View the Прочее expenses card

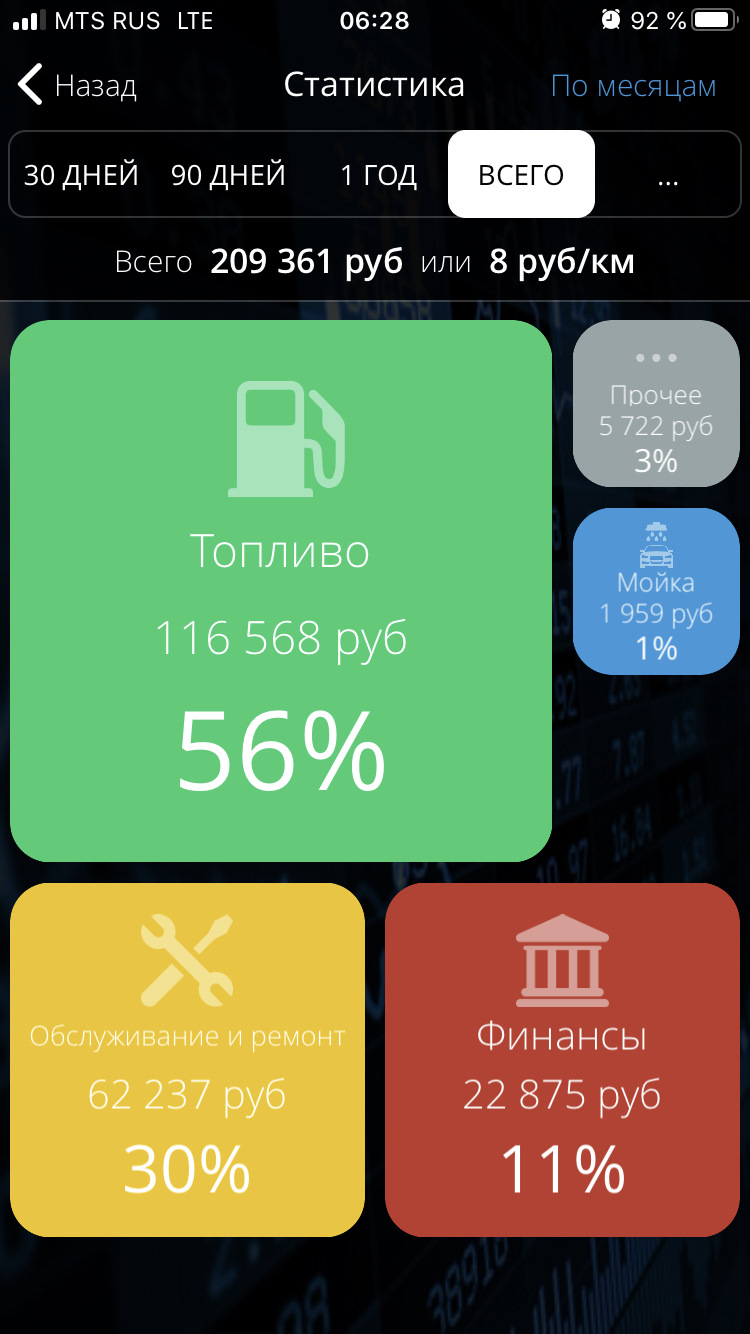656,404
